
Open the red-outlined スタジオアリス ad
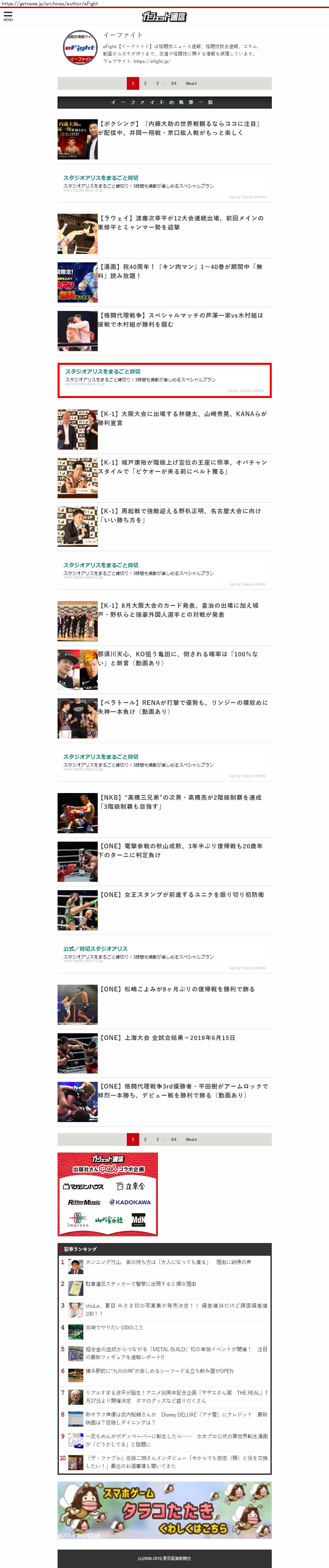coord(164,380)
